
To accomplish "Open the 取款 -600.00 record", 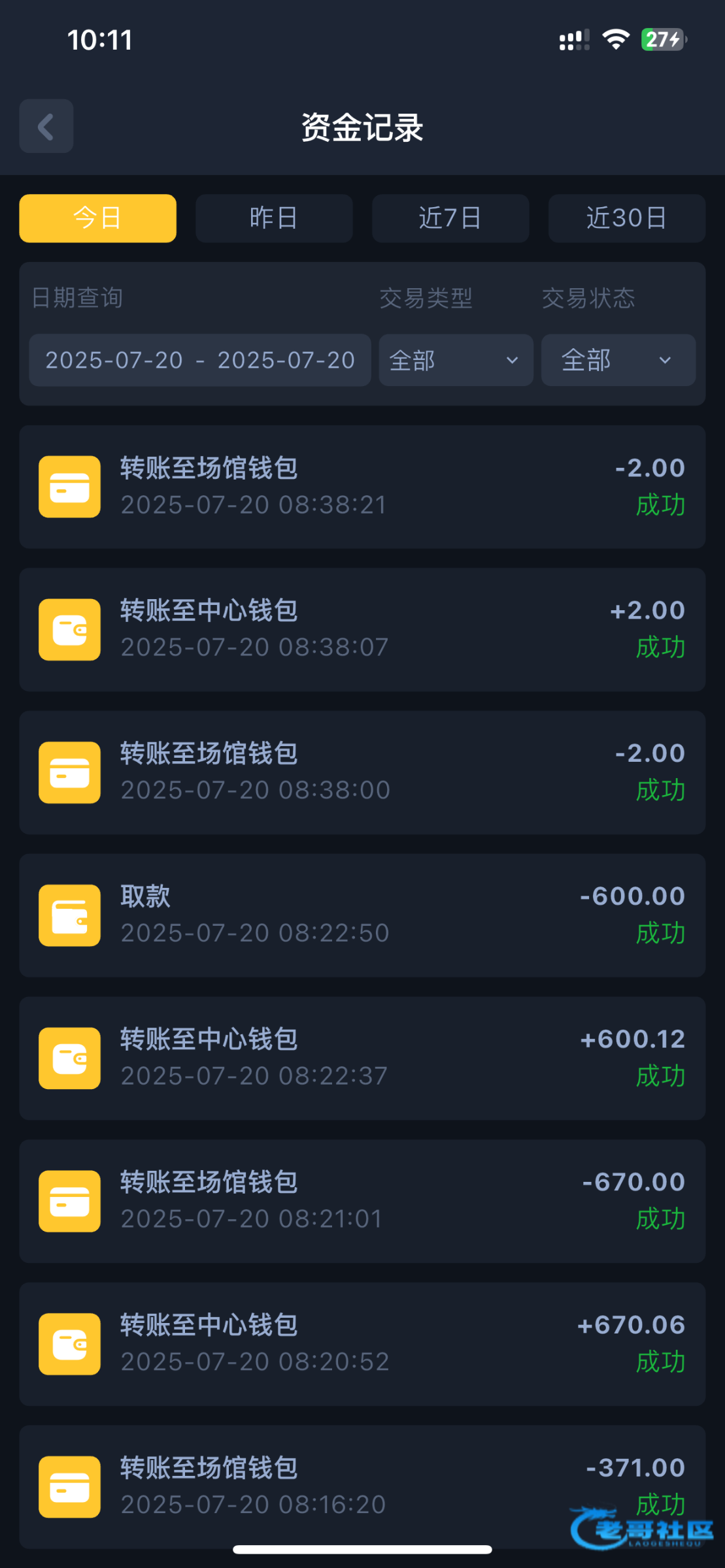I will pyautogui.click(x=362, y=915).
